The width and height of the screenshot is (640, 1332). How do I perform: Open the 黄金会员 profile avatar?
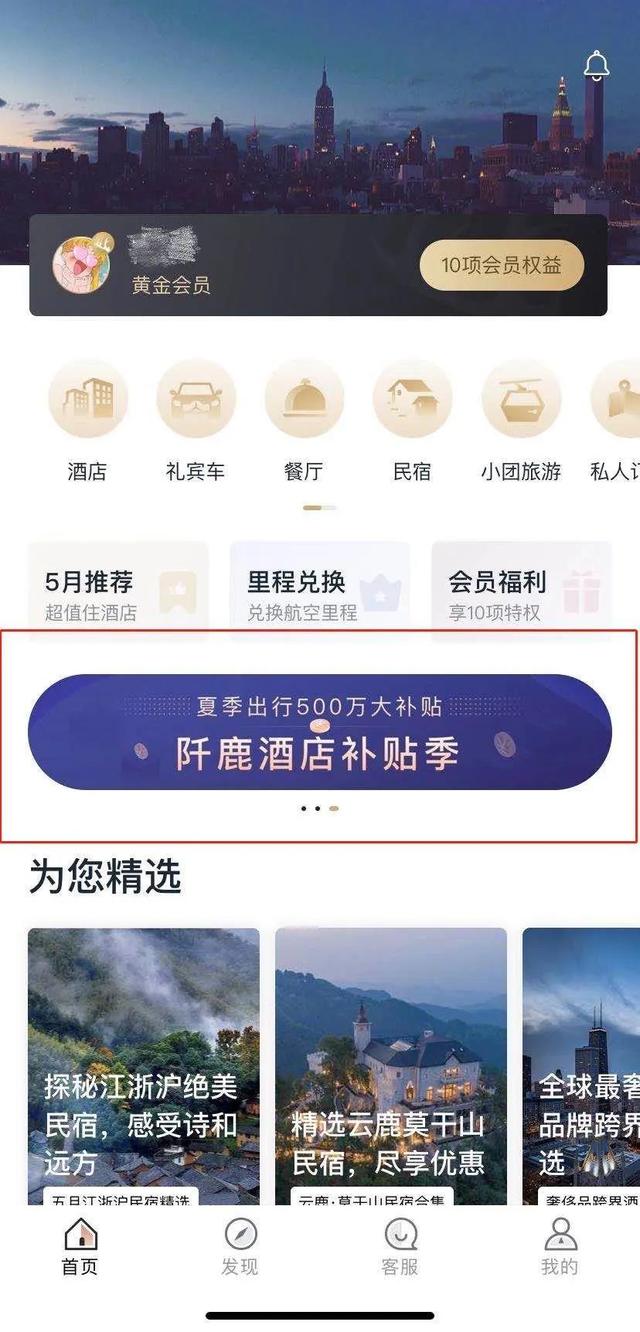pyautogui.click(x=83, y=264)
